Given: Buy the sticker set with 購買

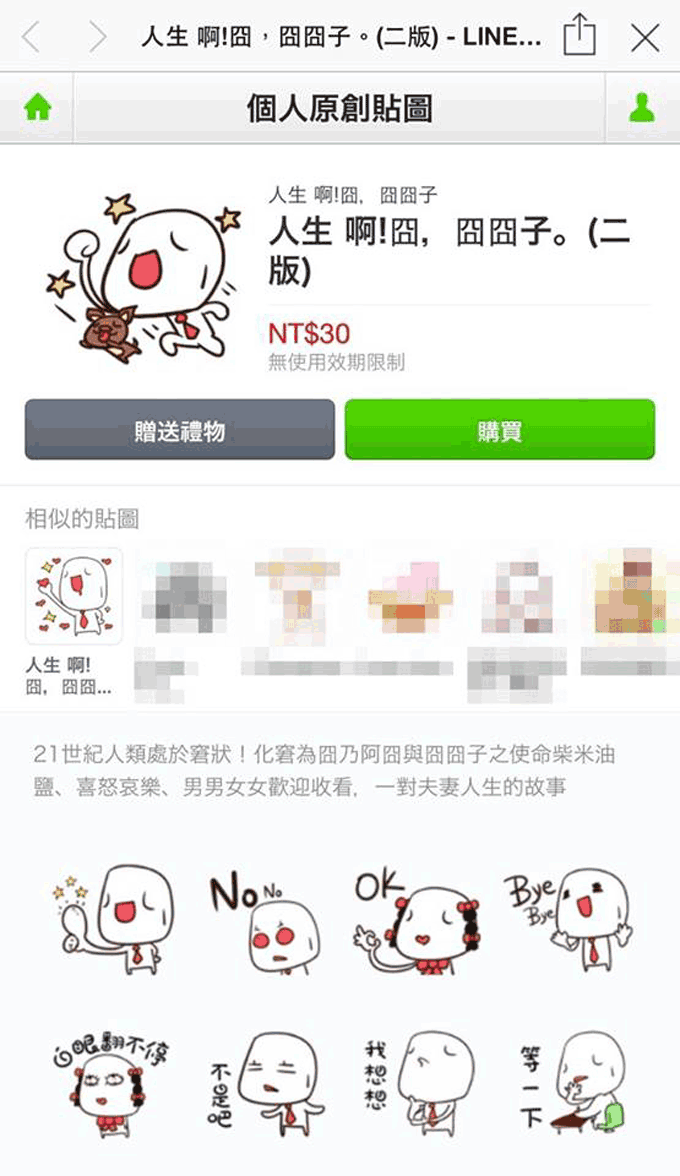Looking at the screenshot, I should [x=500, y=431].
